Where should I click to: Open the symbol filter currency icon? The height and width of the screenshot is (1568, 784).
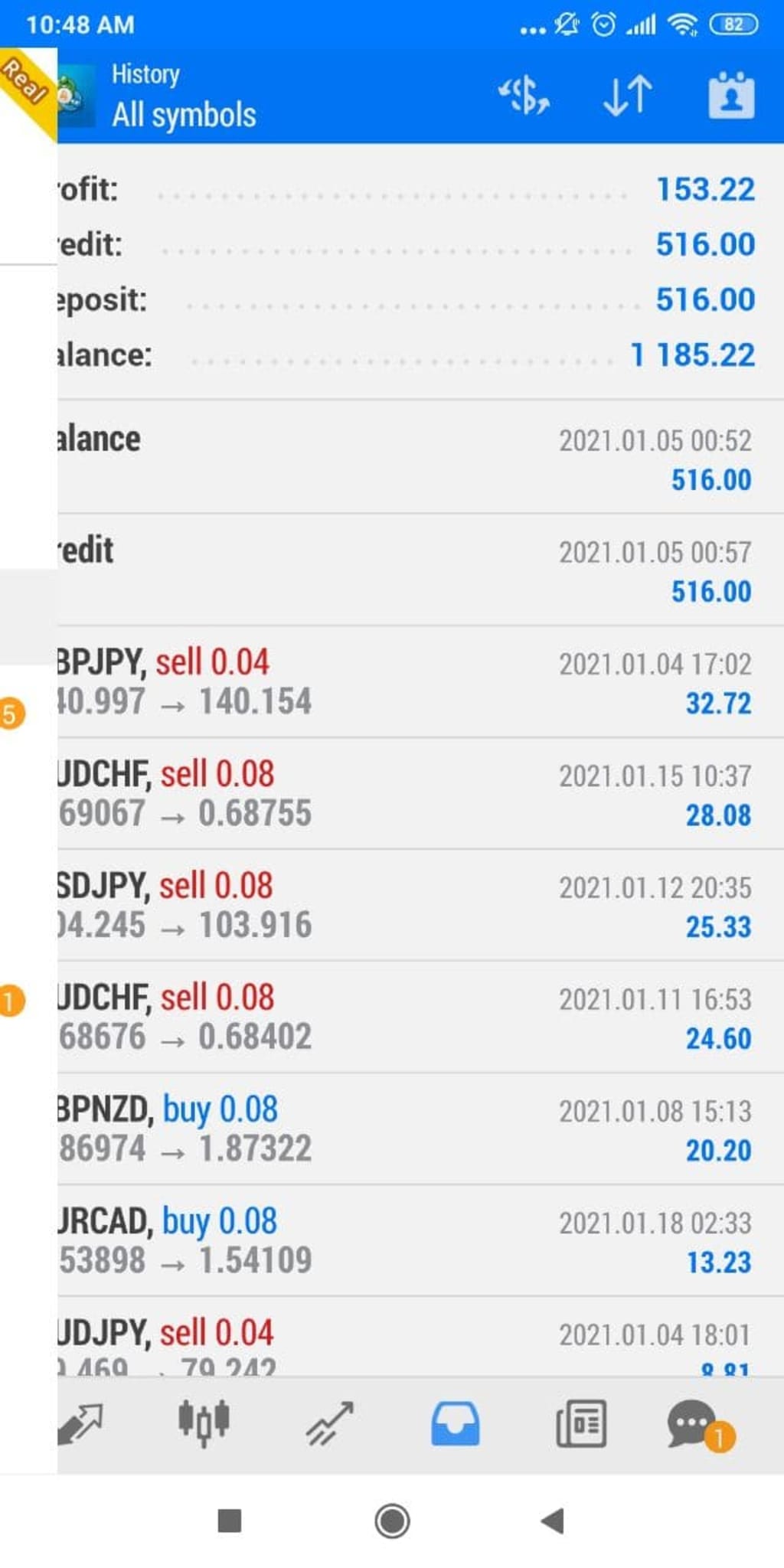click(x=524, y=96)
